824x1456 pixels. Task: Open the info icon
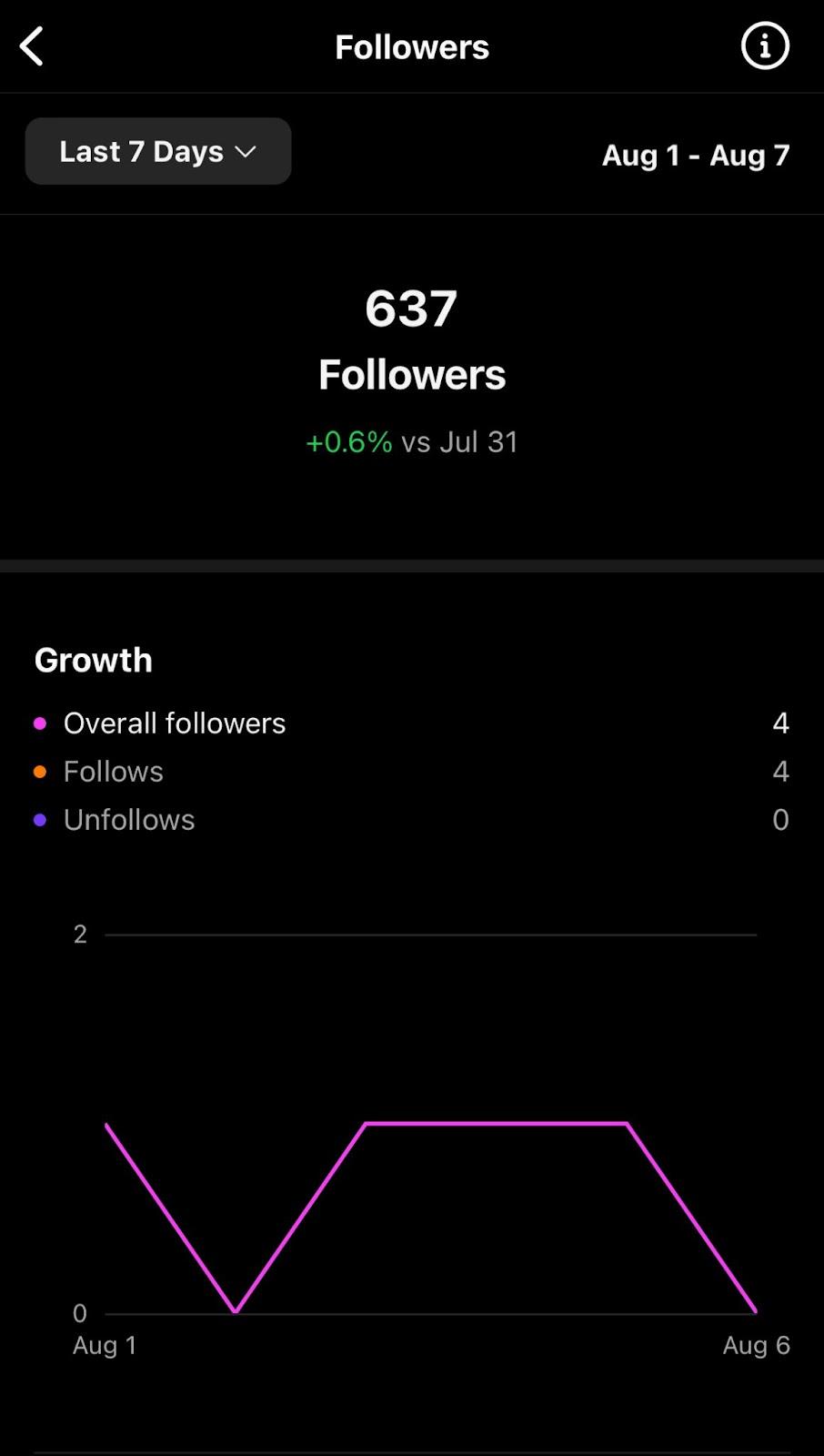pyautogui.click(x=765, y=46)
